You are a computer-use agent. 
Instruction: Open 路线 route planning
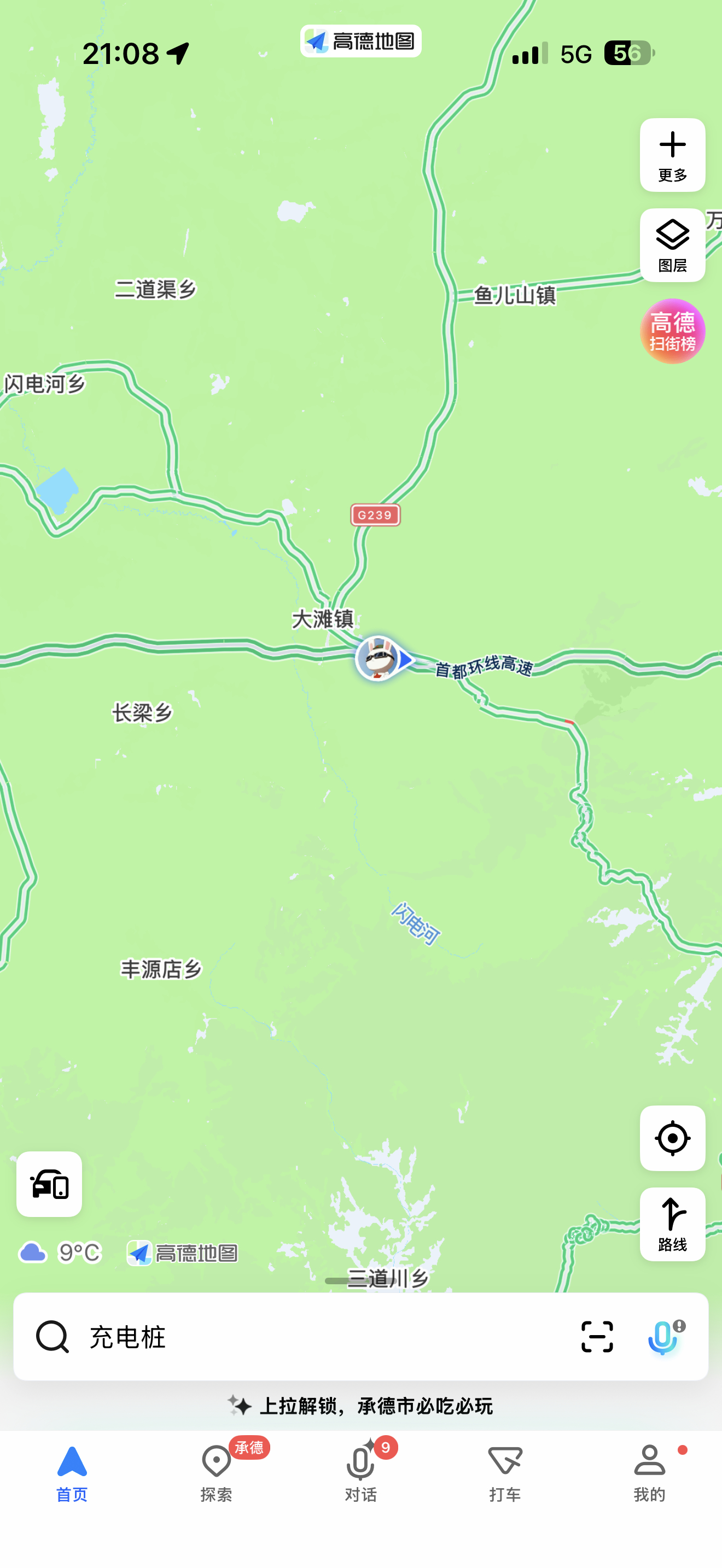click(672, 1224)
